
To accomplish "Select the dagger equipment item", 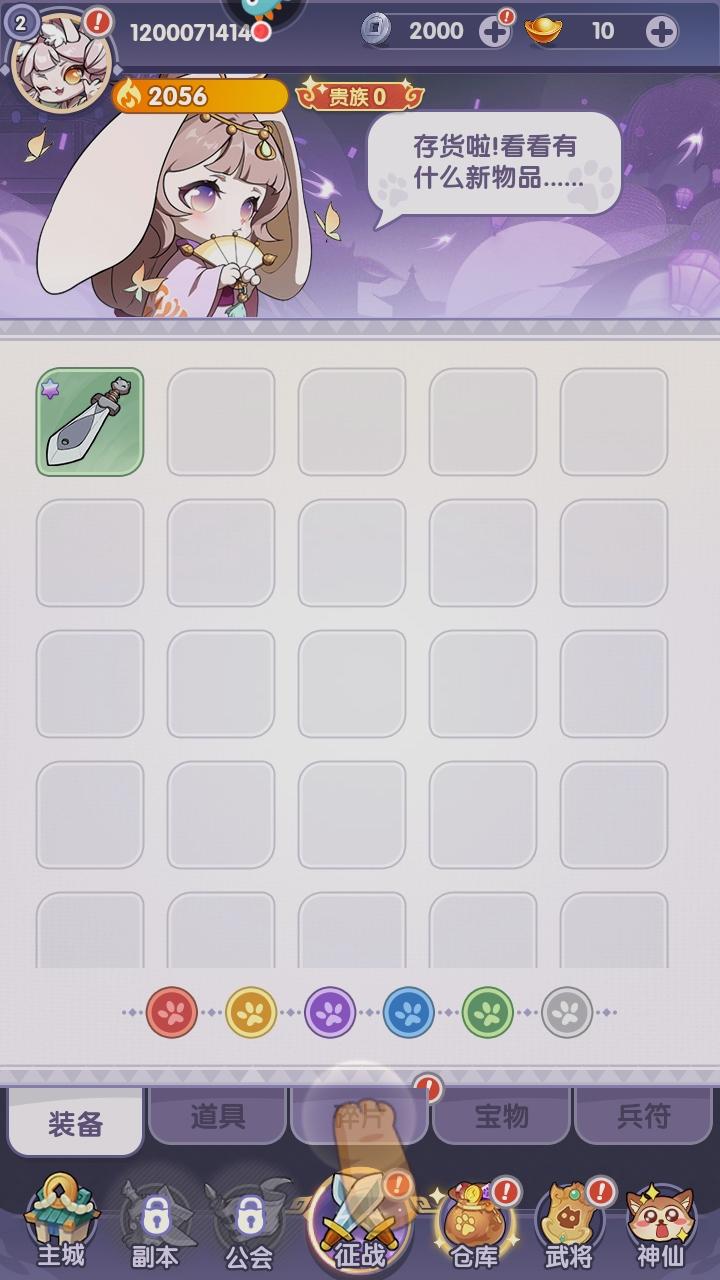I will tap(90, 422).
